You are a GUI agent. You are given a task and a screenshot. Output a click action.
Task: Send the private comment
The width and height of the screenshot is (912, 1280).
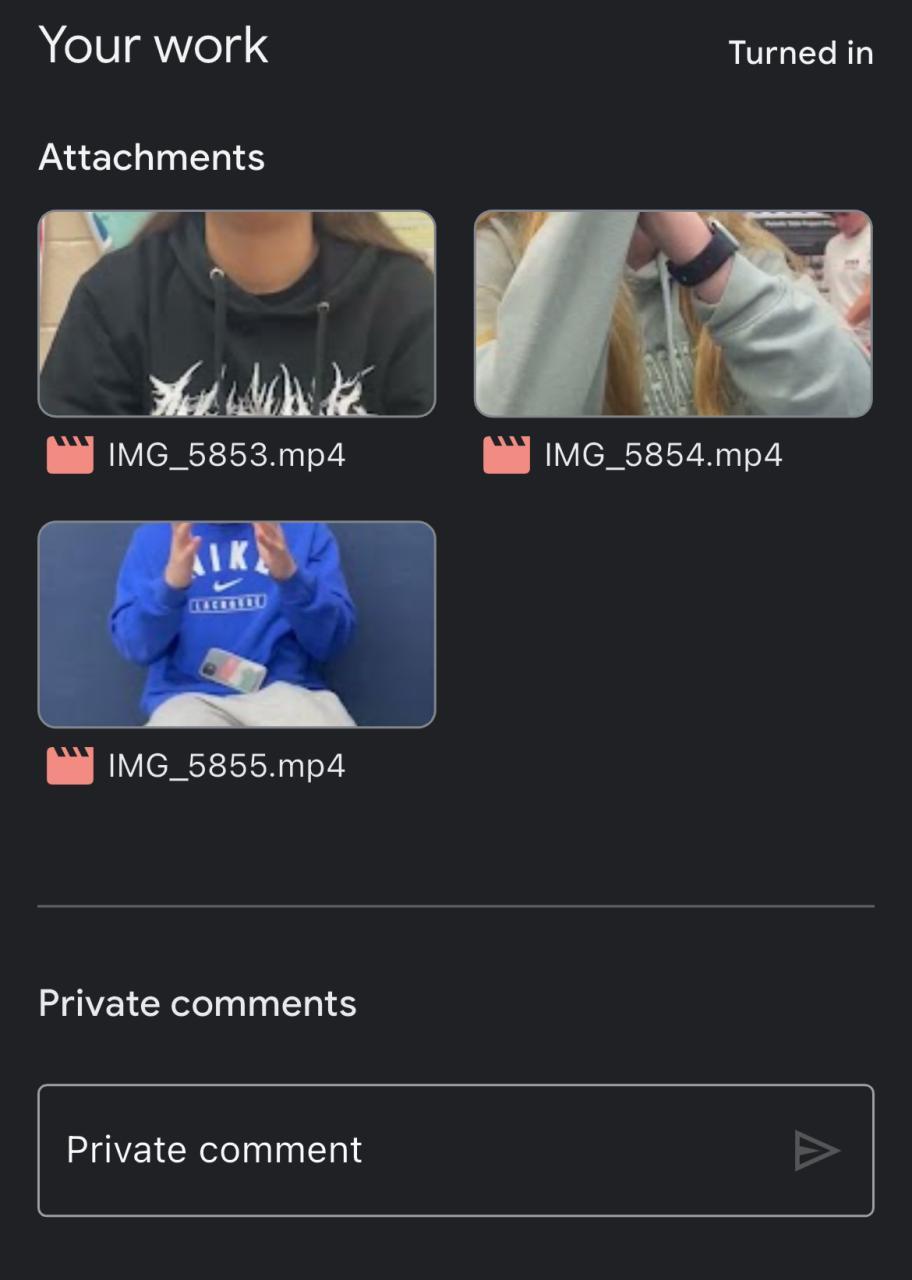tap(816, 1150)
